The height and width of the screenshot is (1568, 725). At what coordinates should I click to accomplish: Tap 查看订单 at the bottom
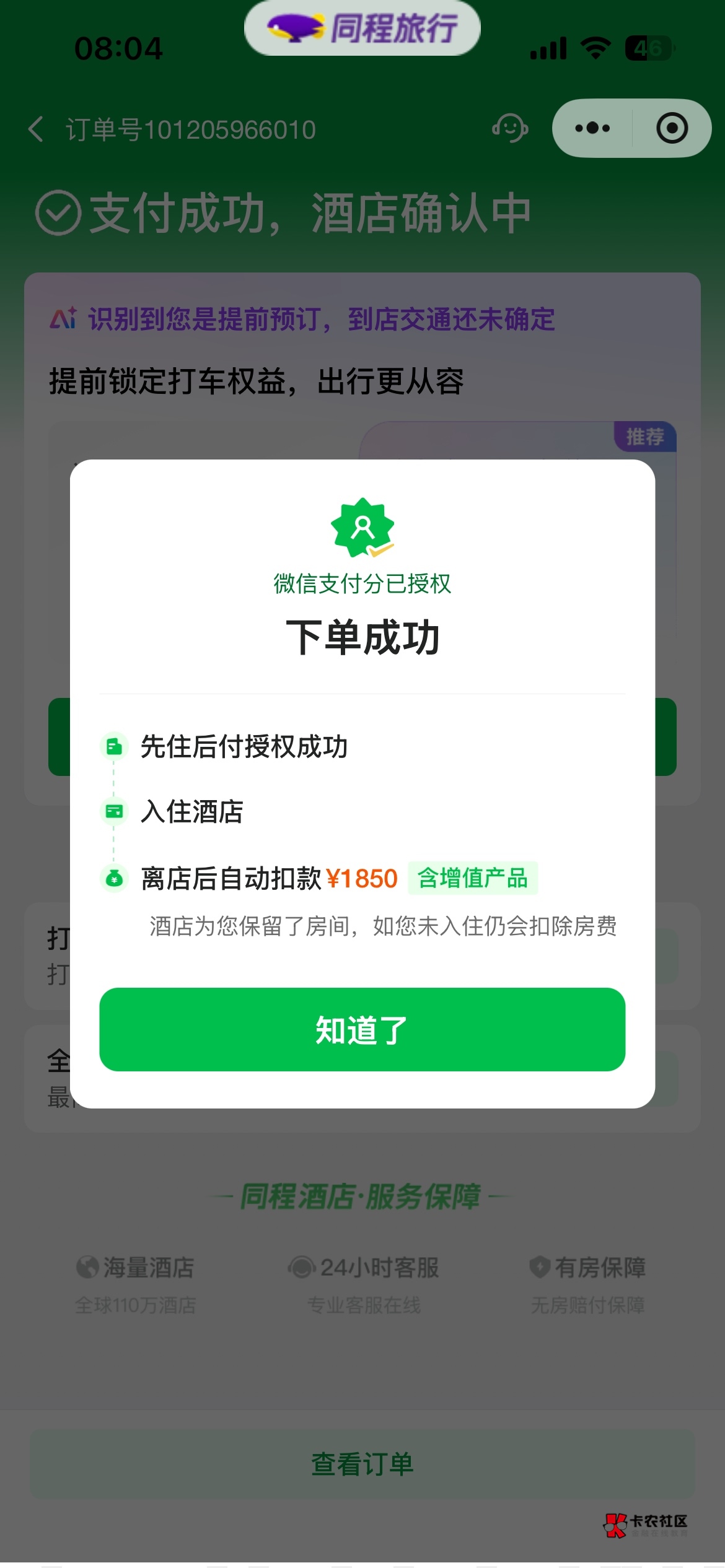click(362, 1464)
